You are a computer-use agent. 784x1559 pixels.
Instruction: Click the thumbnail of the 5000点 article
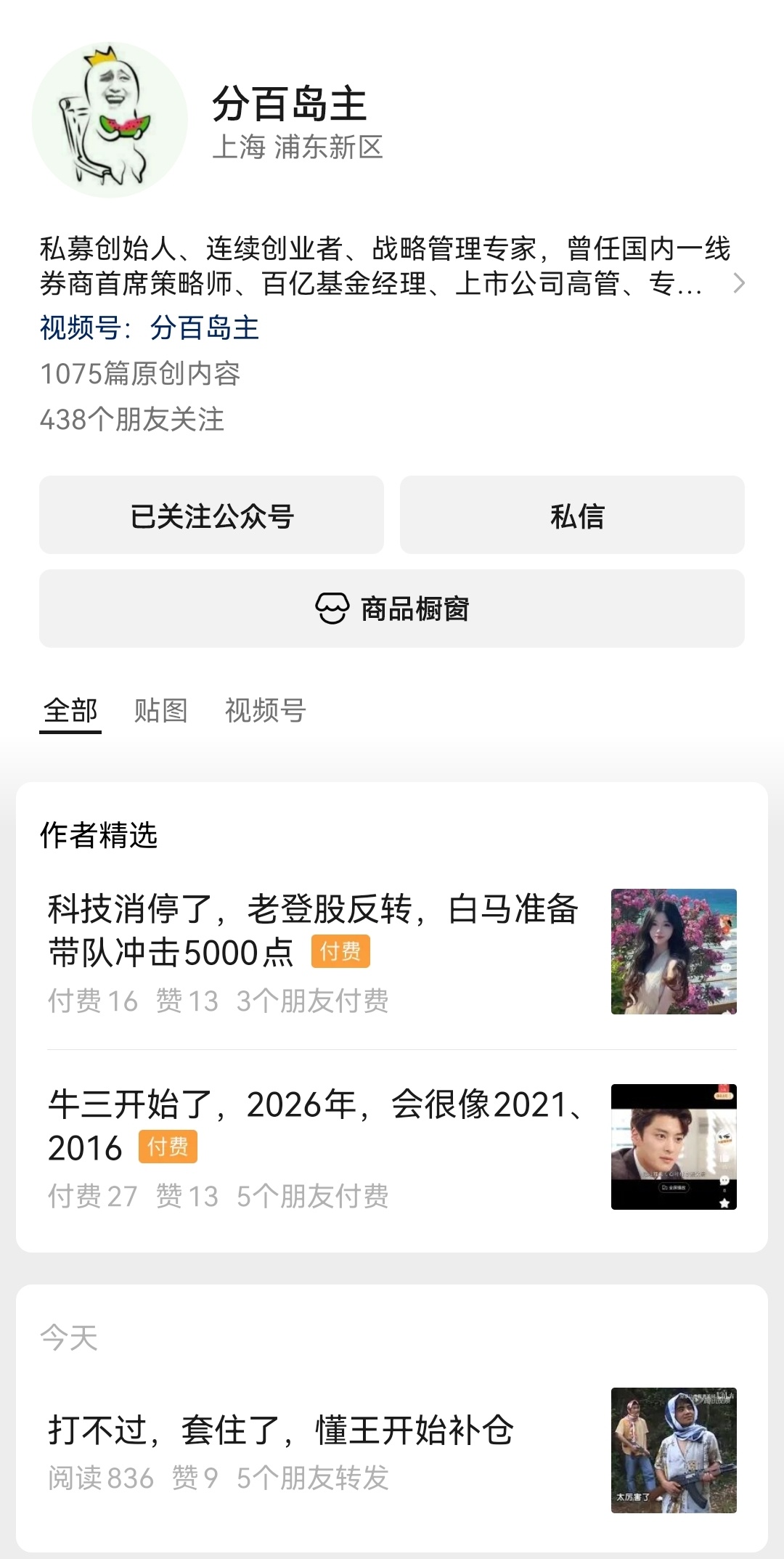click(x=672, y=951)
